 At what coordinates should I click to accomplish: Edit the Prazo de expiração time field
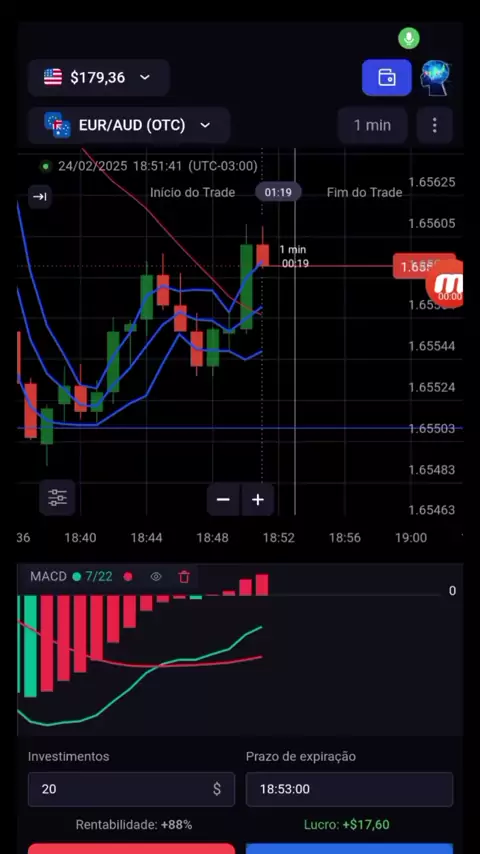(x=349, y=789)
